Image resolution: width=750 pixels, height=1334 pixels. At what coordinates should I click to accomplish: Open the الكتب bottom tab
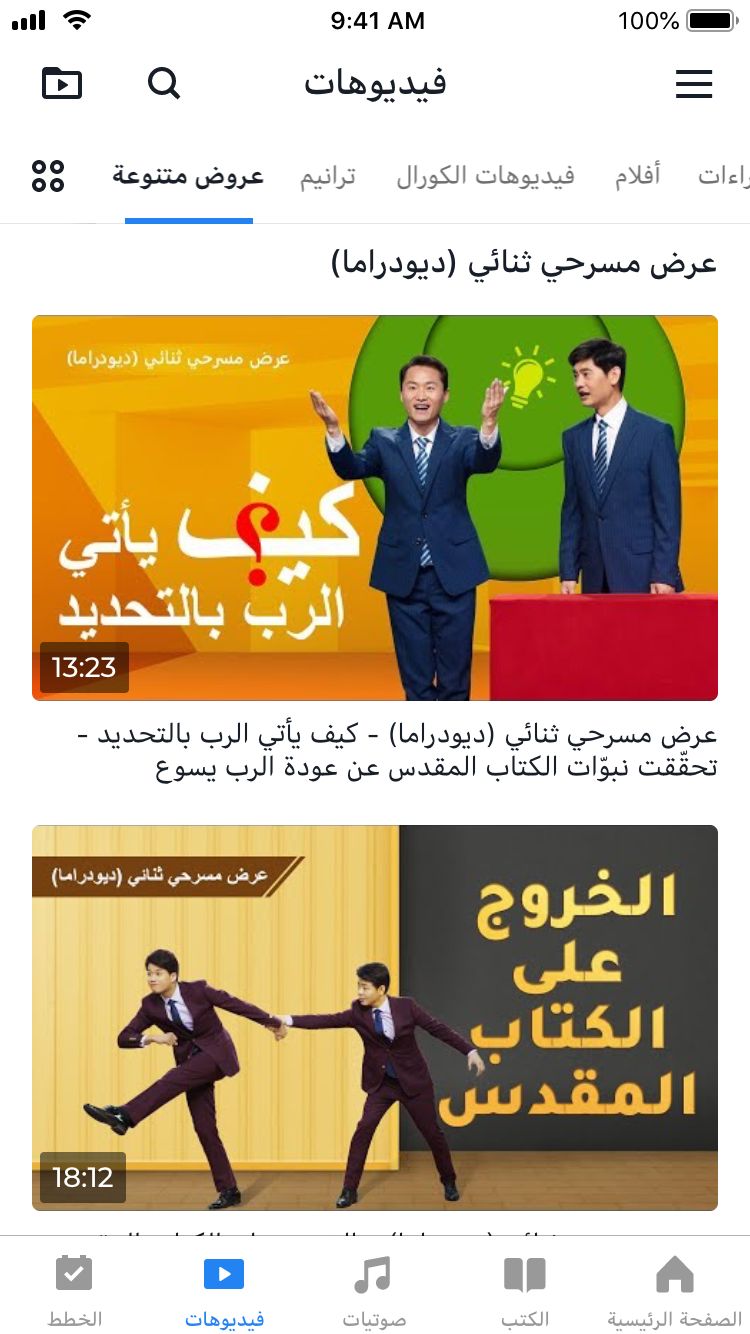click(x=525, y=1290)
